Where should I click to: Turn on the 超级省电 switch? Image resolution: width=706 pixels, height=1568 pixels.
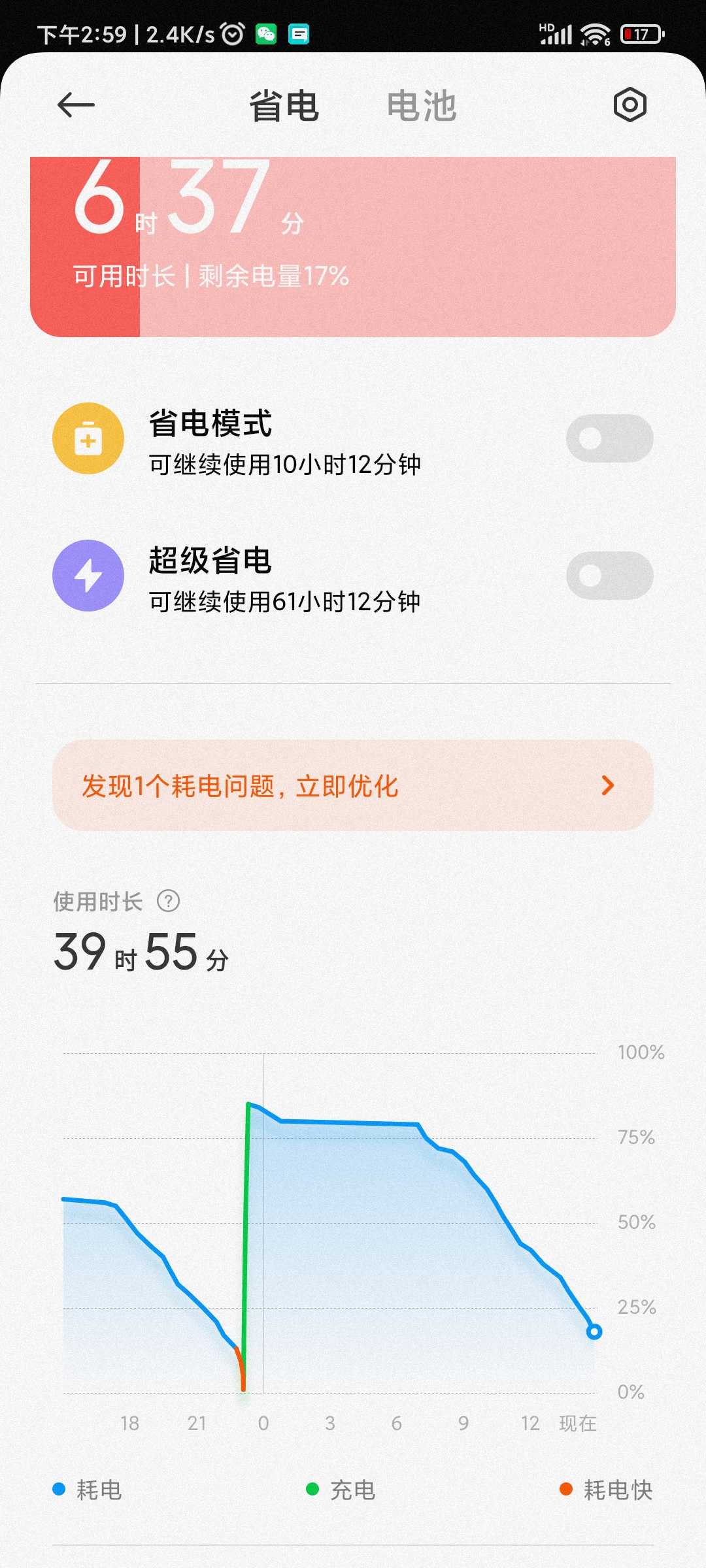pyautogui.click(x=609, y=576)
